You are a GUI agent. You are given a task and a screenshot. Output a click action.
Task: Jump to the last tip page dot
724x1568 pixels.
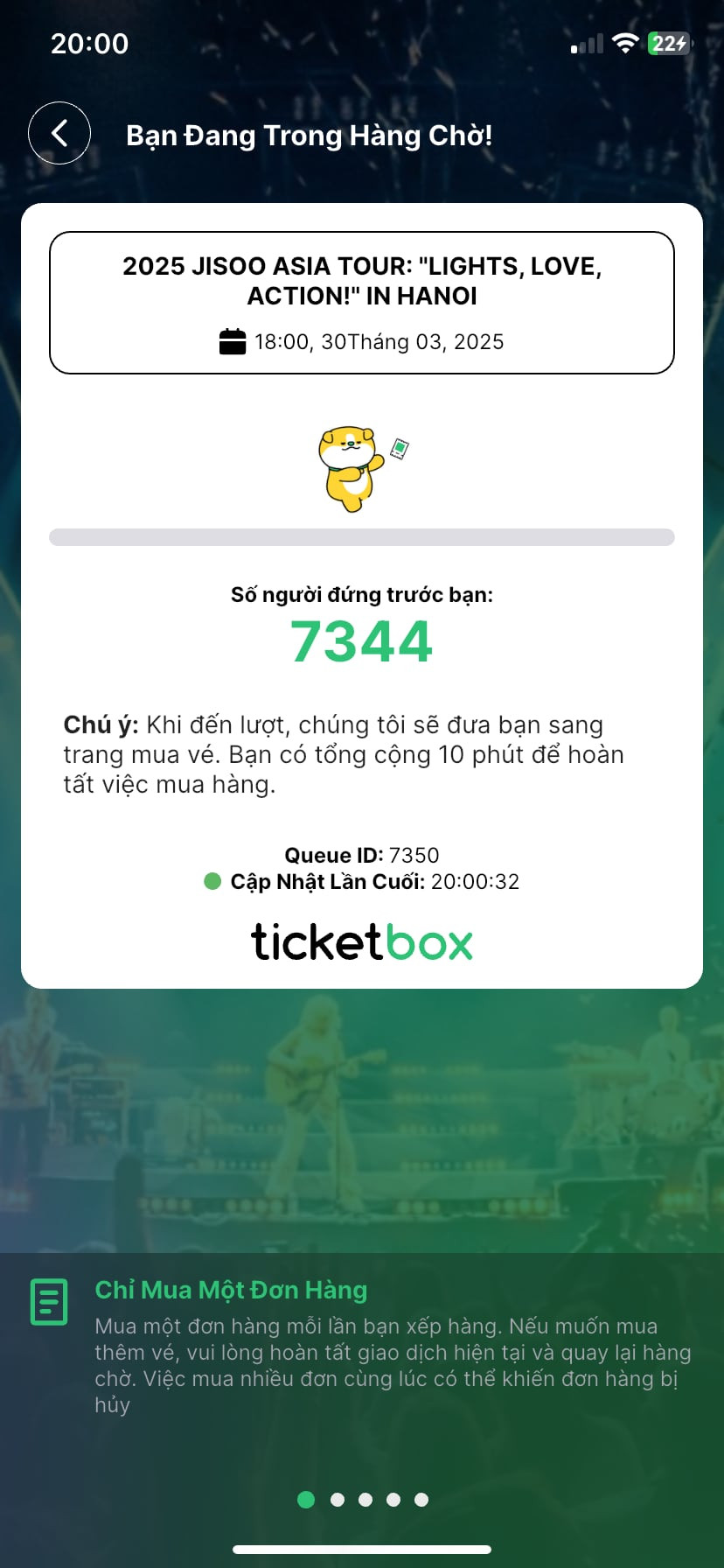(x=421, y=1500)
